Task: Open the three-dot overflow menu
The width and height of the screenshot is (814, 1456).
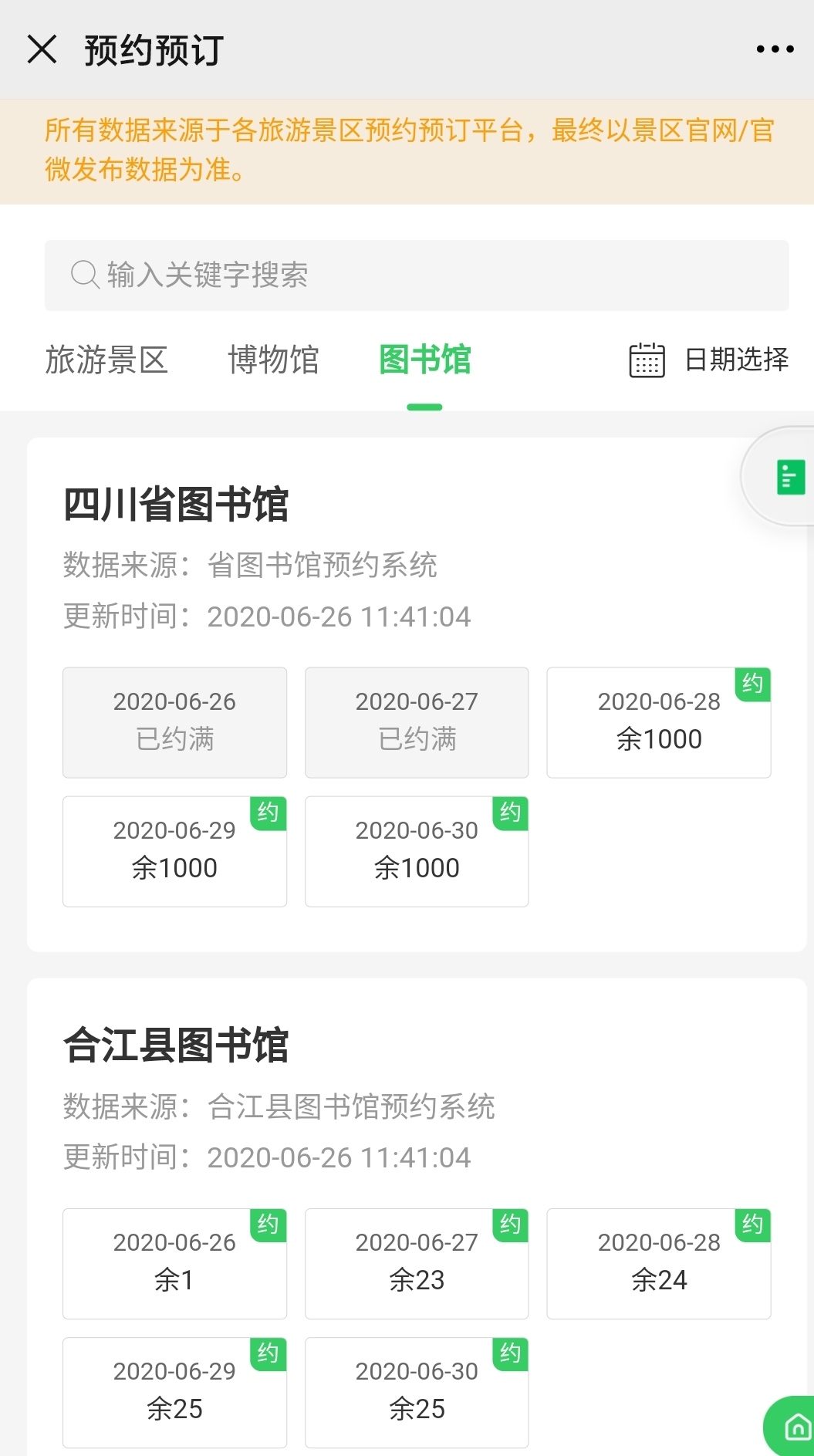Action: pyautogui.click(x=775, y=49)
